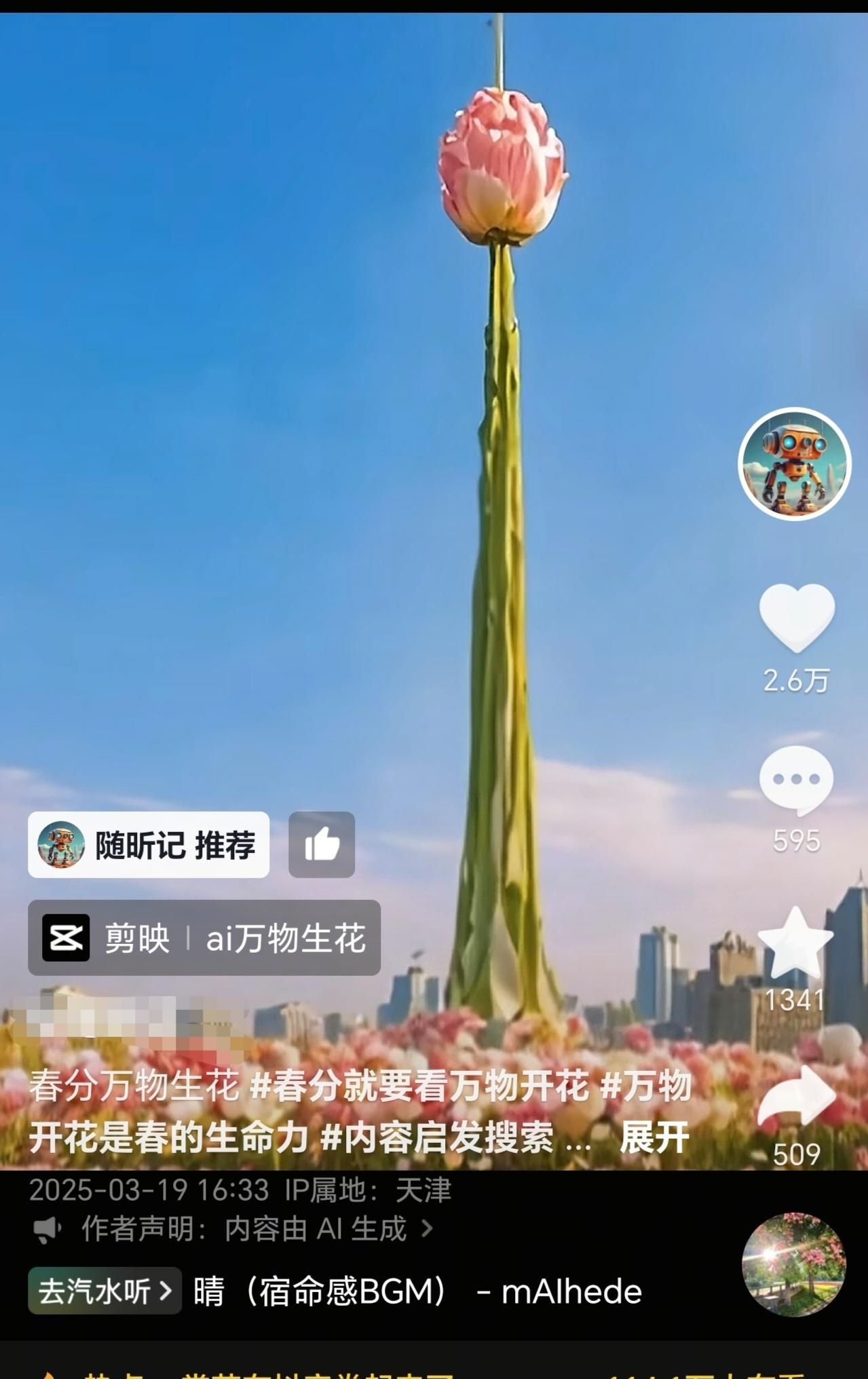Expand the caption with 展开

[x=654, y=1138]
